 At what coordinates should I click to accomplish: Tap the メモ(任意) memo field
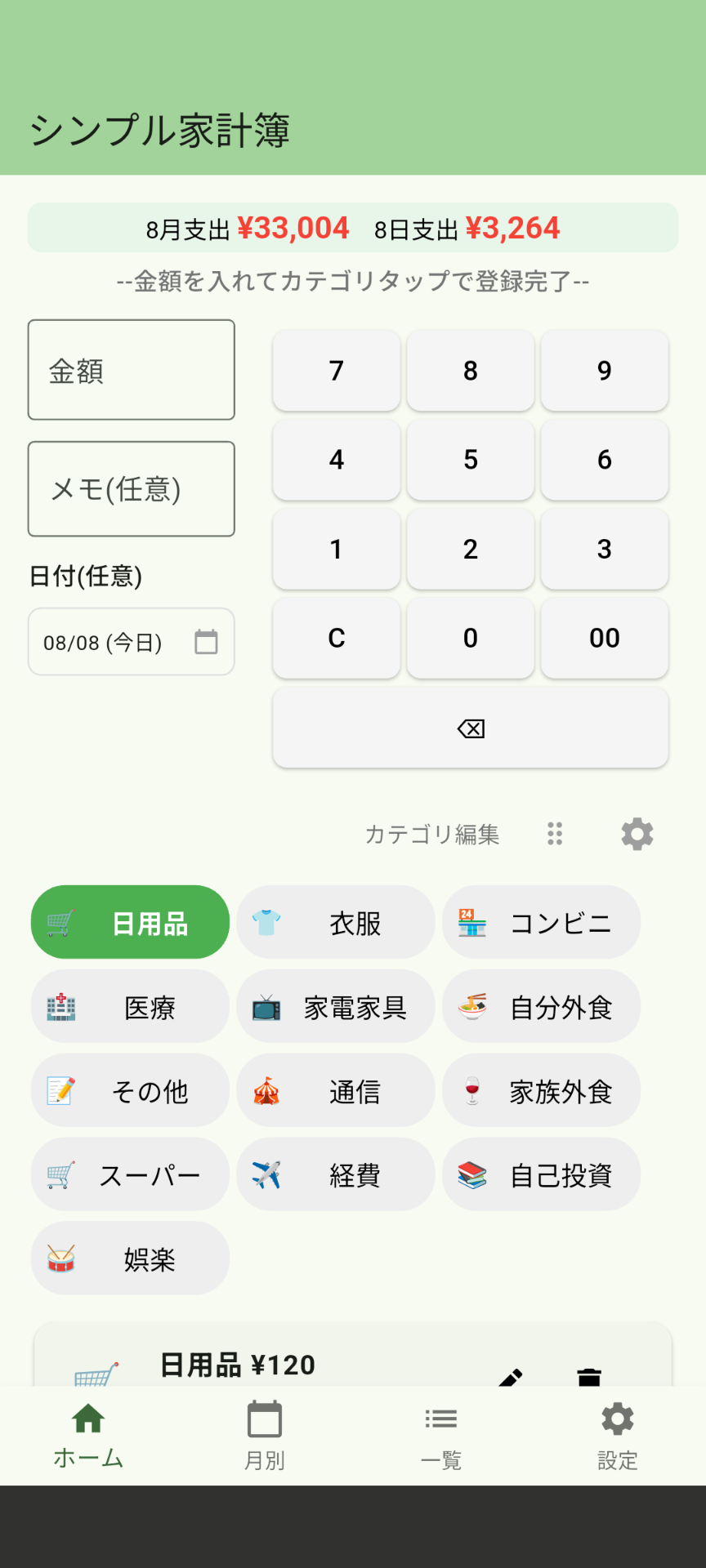point(132,489)
